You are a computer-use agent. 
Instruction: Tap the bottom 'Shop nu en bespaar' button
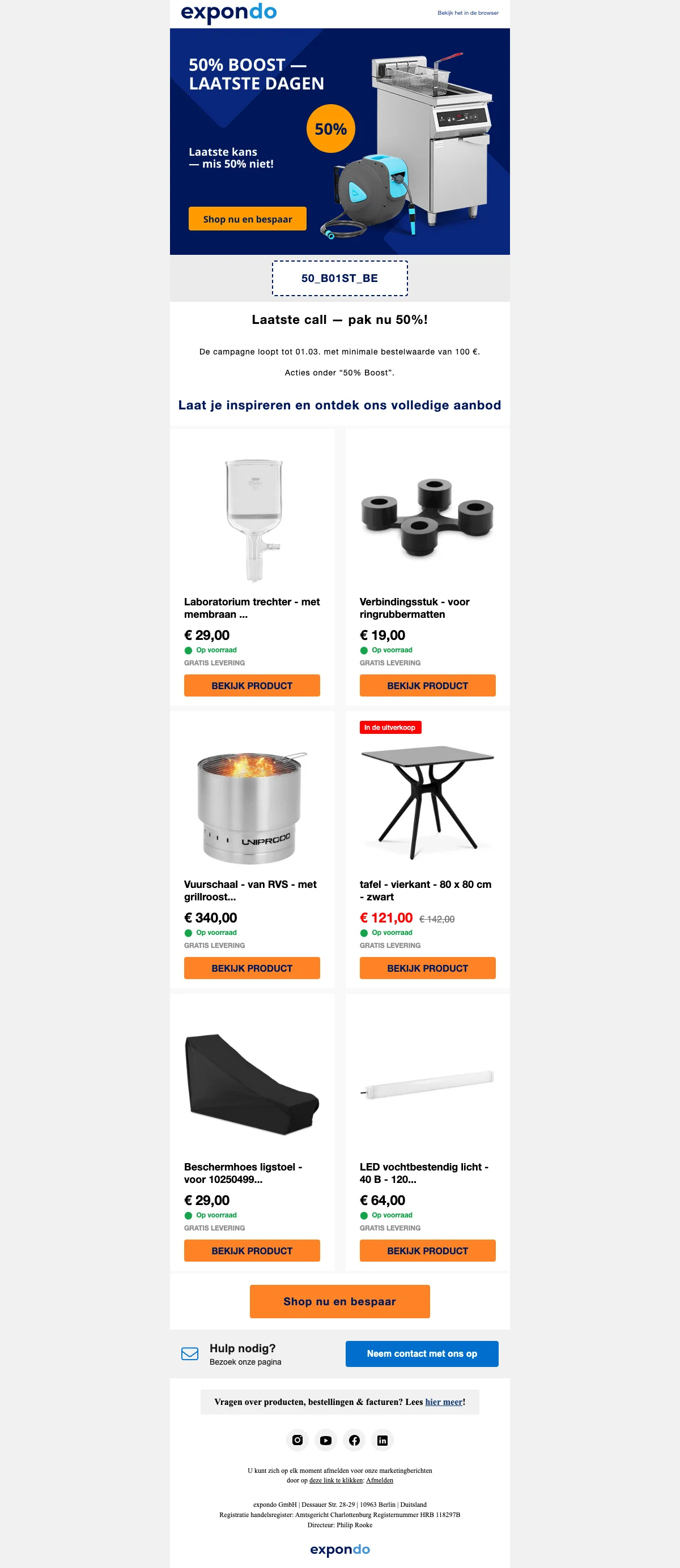tap(339, 1301)
